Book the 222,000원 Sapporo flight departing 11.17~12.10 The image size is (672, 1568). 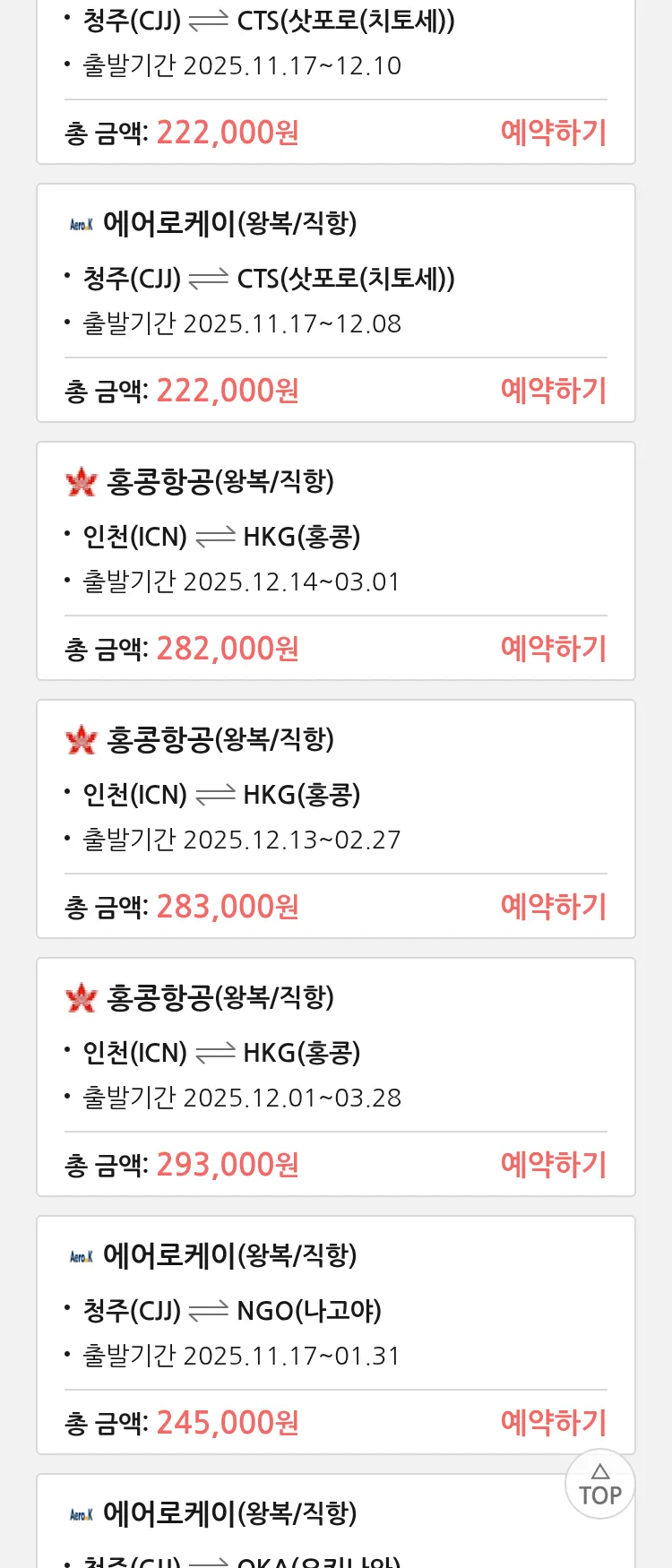pos(553,133)
